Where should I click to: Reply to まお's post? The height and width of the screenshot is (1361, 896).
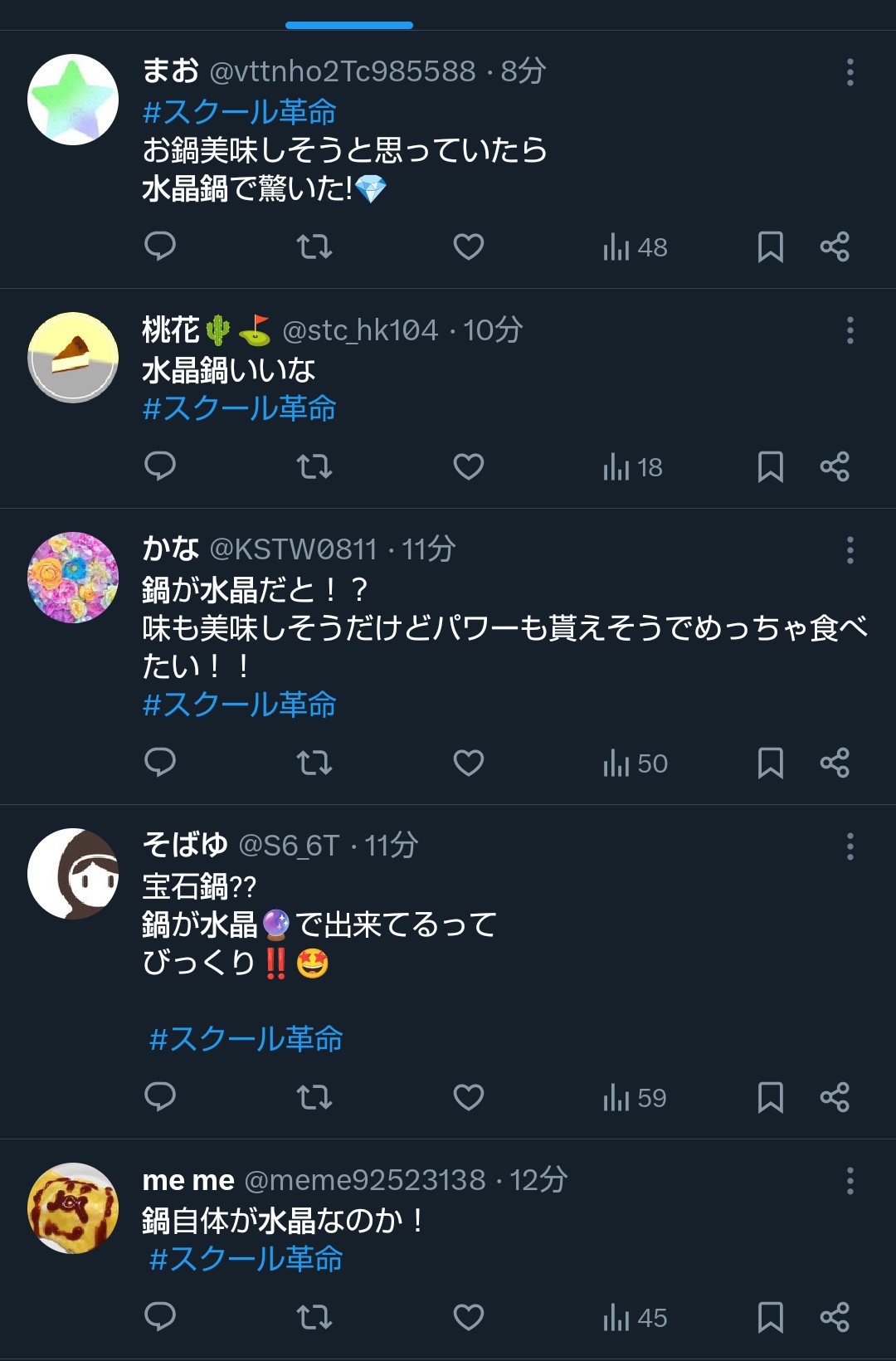pos(160,246)
